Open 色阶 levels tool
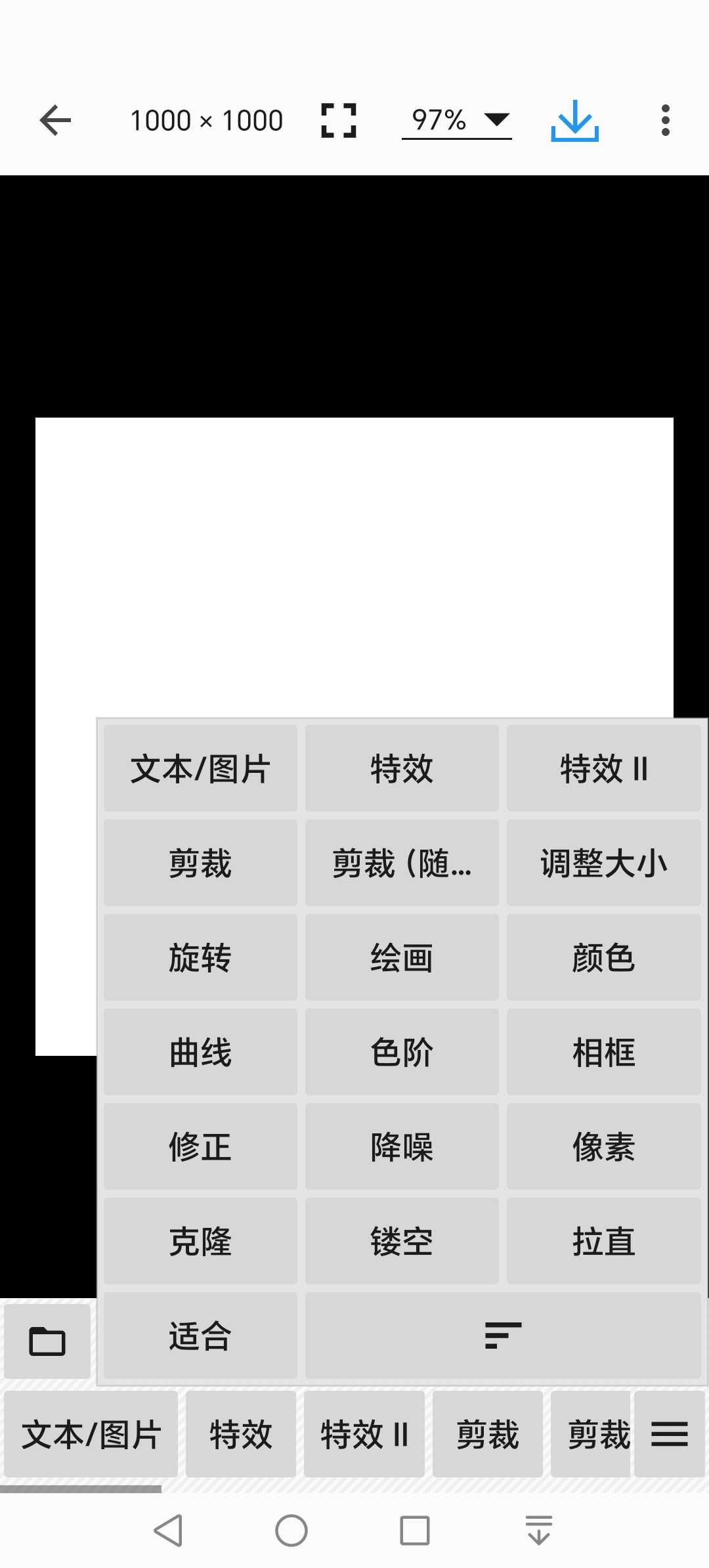 click(x=402, y=1052)
